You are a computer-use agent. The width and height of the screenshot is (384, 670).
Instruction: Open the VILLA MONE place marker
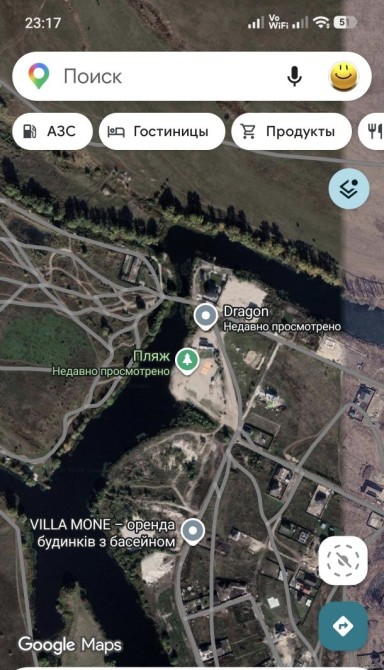193,532
